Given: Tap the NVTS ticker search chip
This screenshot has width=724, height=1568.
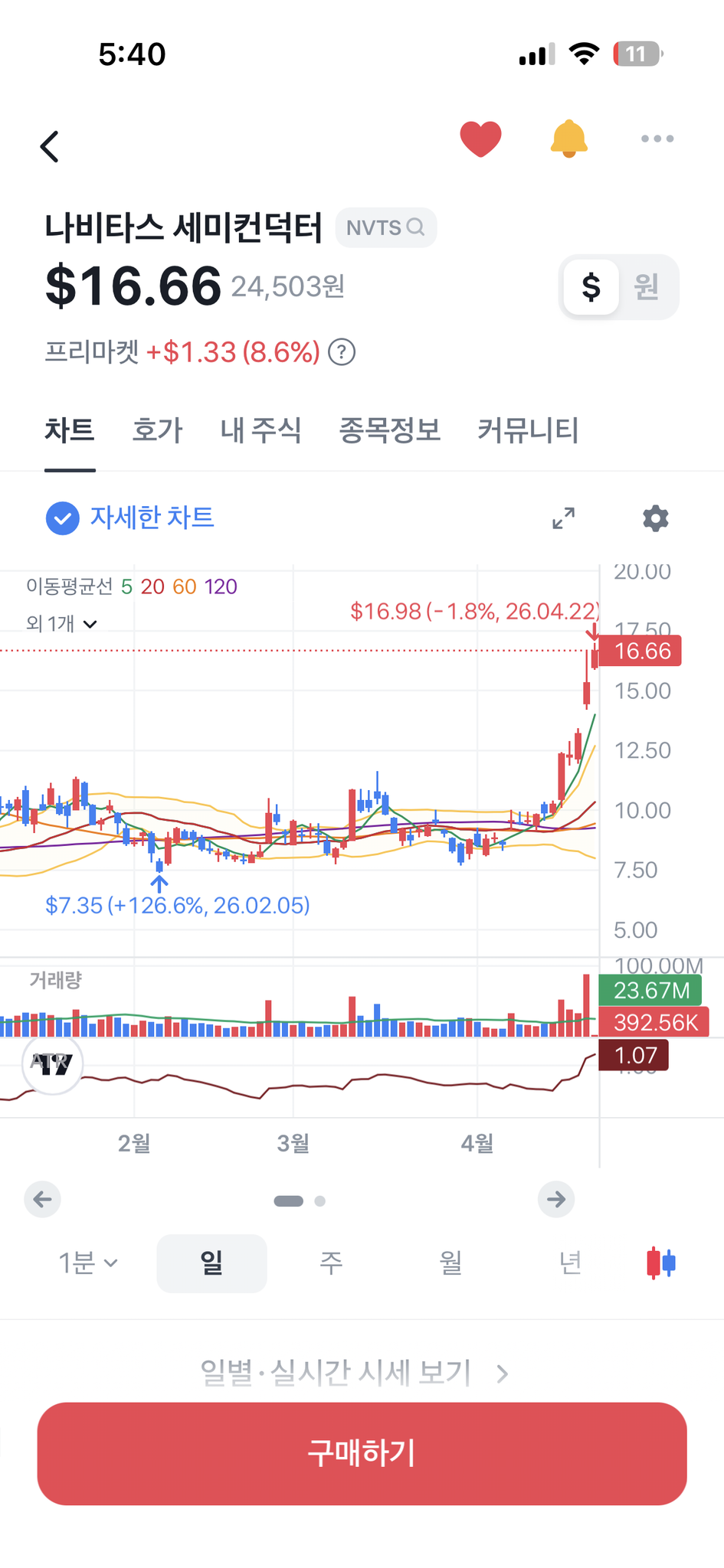Looking at the screenshot, I should click(x=385, y=227).
